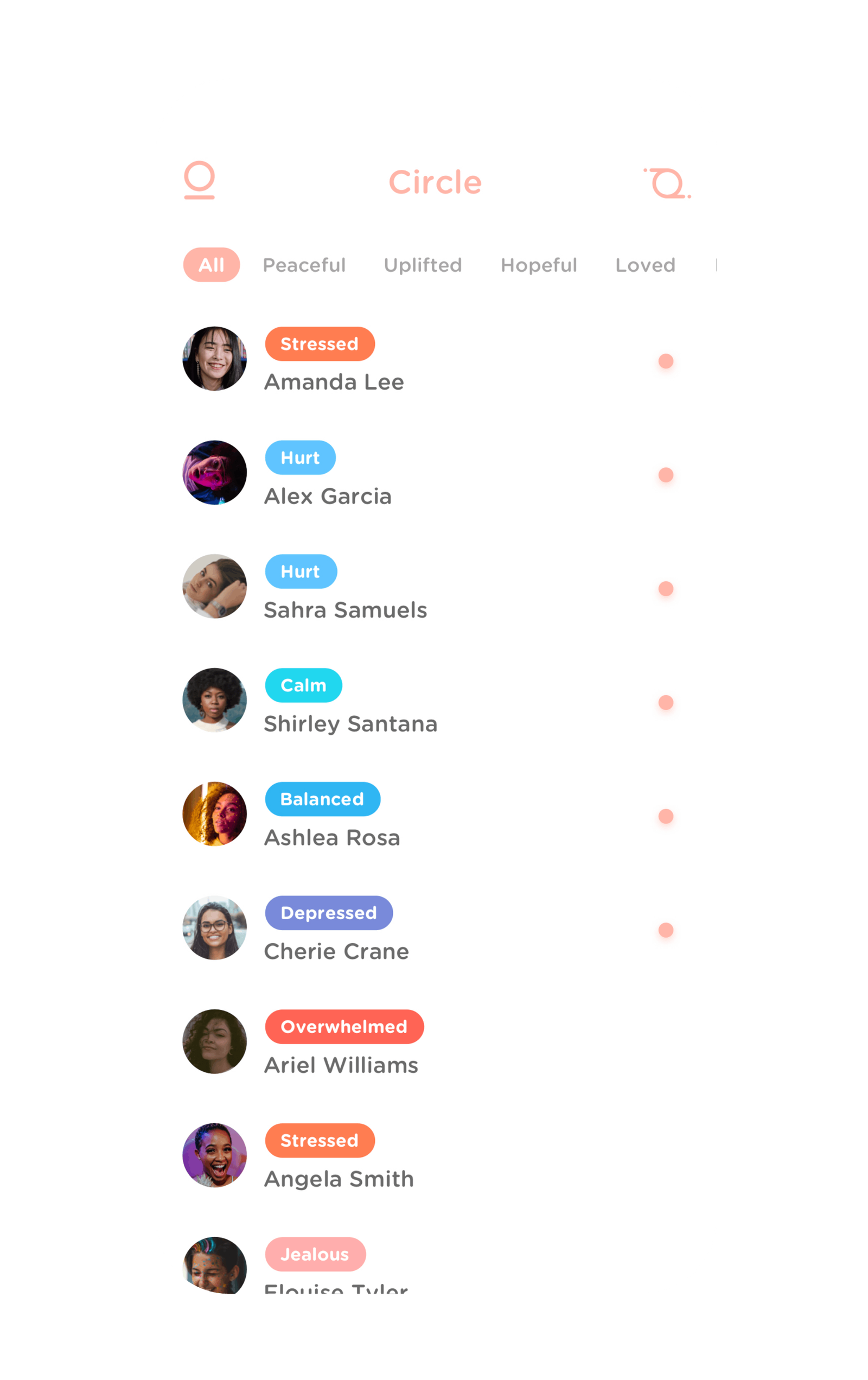Select Ashlea Rosa from the circle
Image resolution: width=868 pixels, height=1380 pixels.
tap(331, 837)
